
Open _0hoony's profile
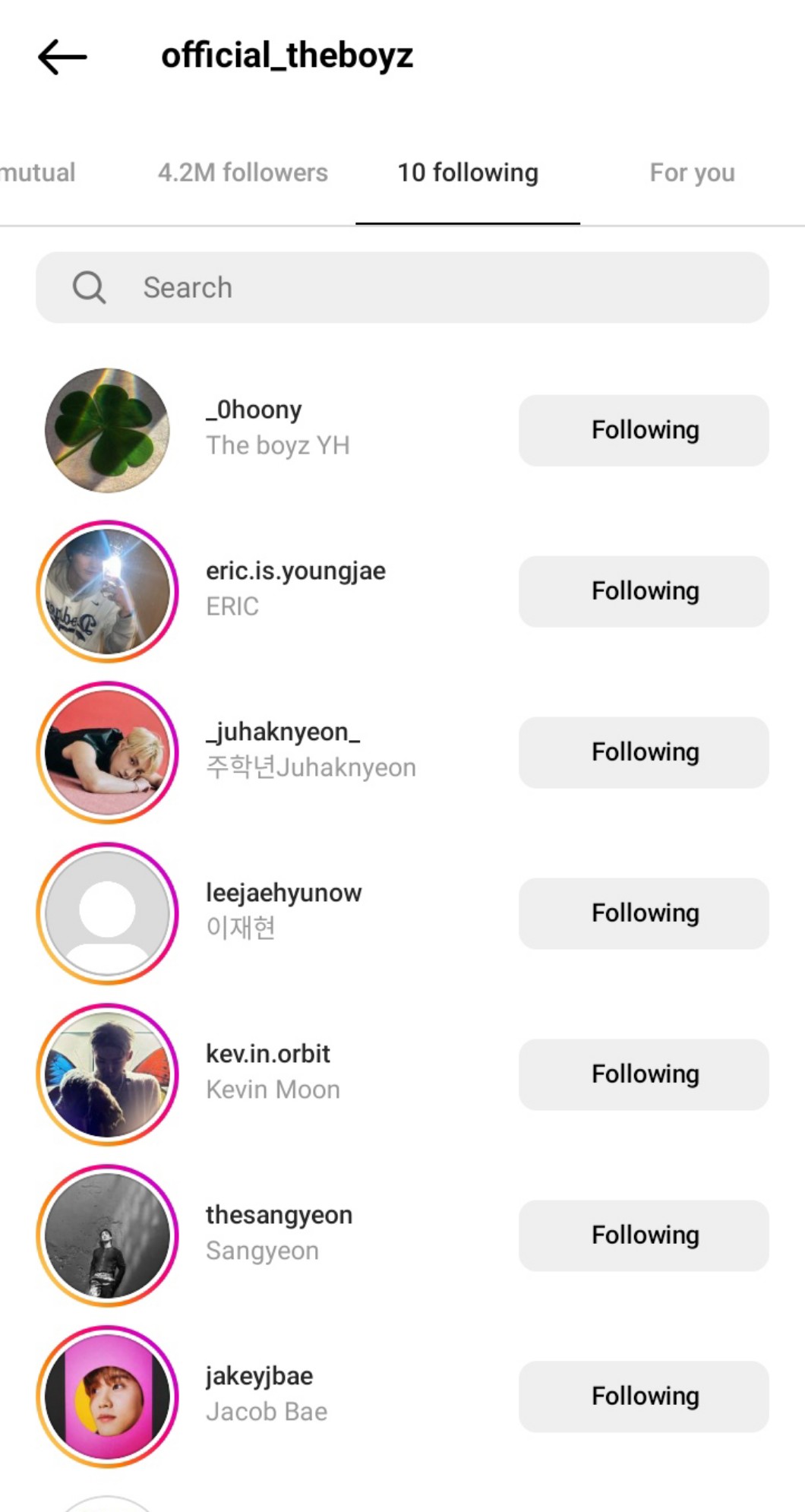point(254,410)
